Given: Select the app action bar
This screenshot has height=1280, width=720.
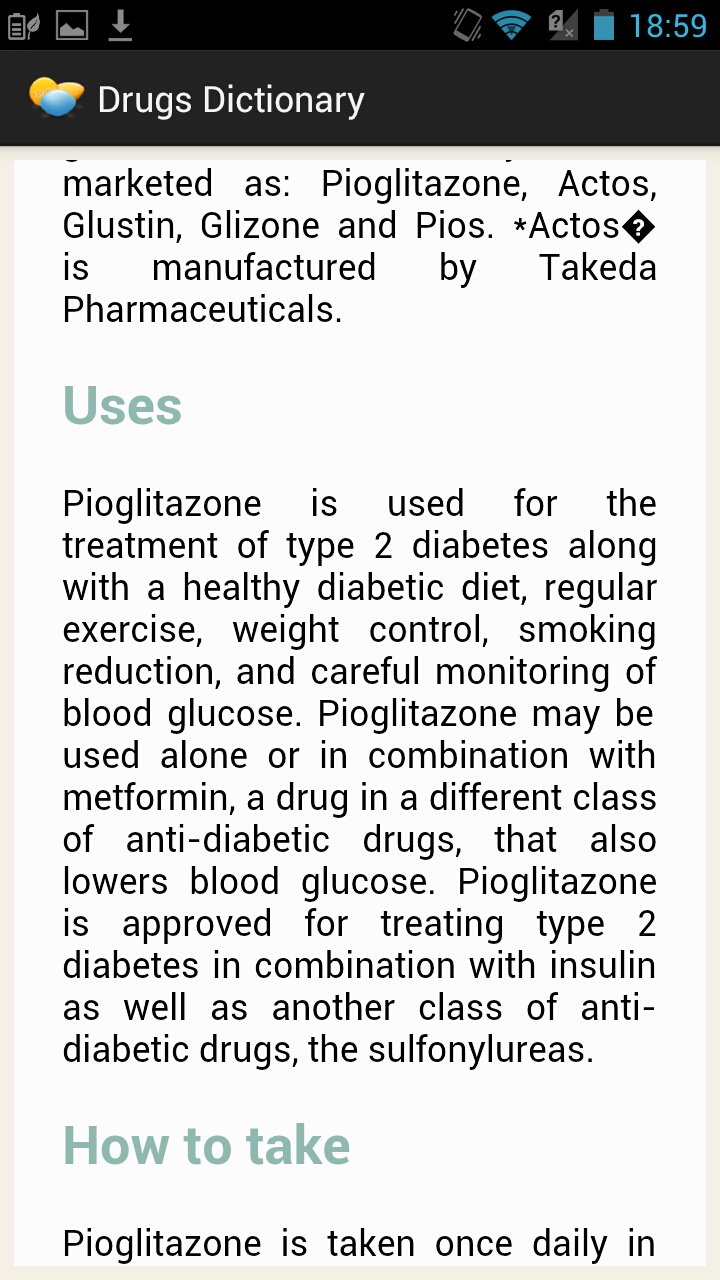Looking at the screenshot, I should (x=360, y=98).
